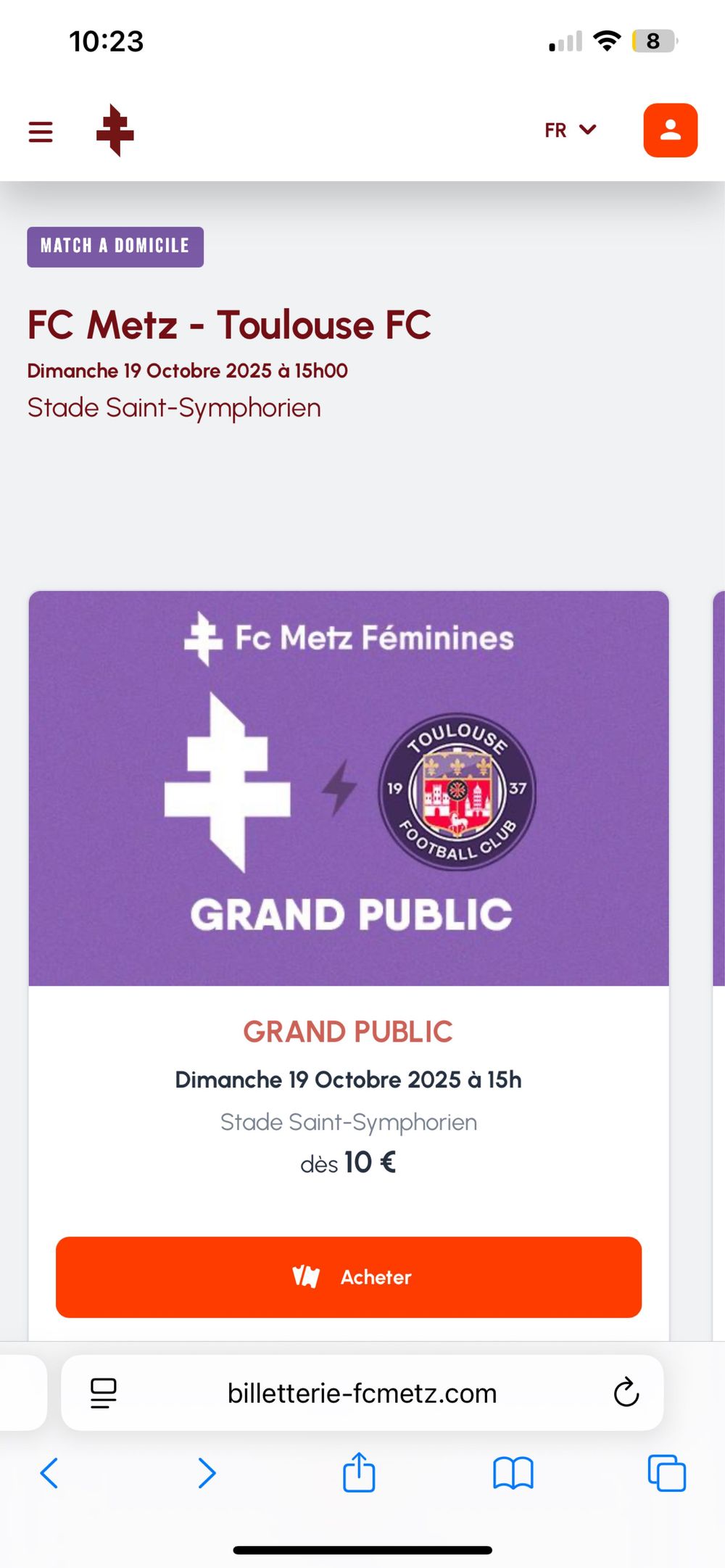Open the Grand Public match card
The width and height of the screenshot is (725, 1568).
point(349,788)
